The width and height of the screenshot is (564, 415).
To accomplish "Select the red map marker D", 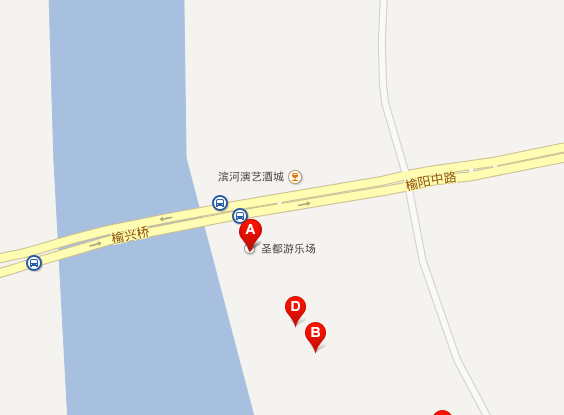I will pos(295,311).
